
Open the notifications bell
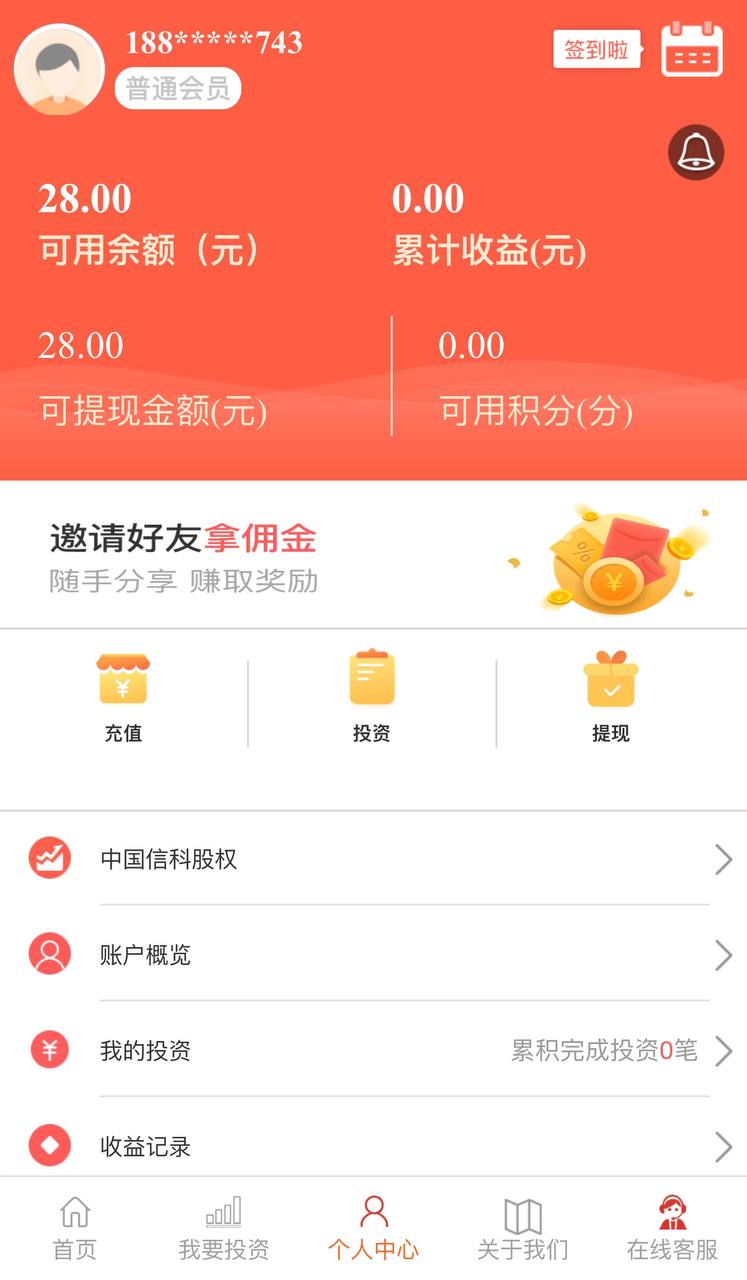tap(695, 152)
